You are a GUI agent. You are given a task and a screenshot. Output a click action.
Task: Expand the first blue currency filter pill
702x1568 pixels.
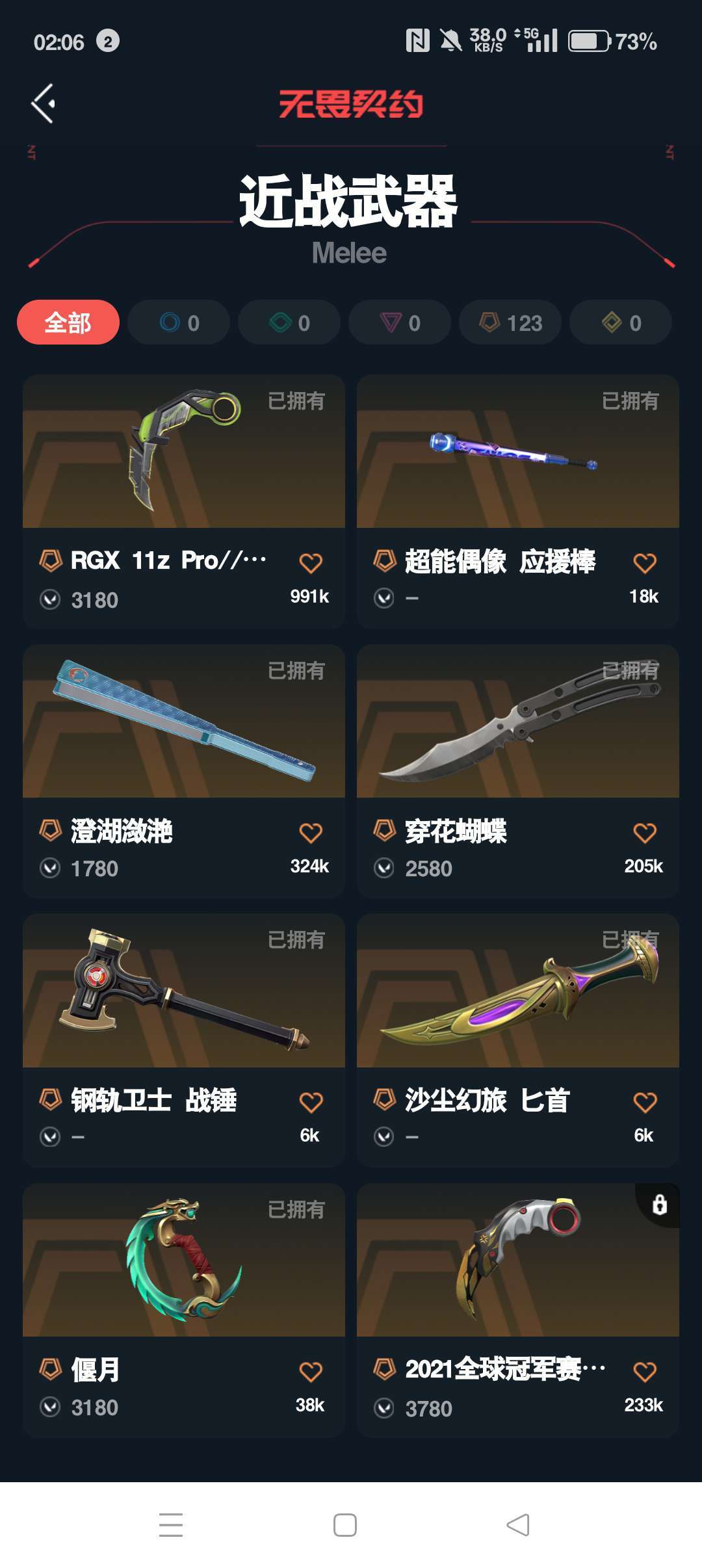pyautogui.click(x=177, y=322)
